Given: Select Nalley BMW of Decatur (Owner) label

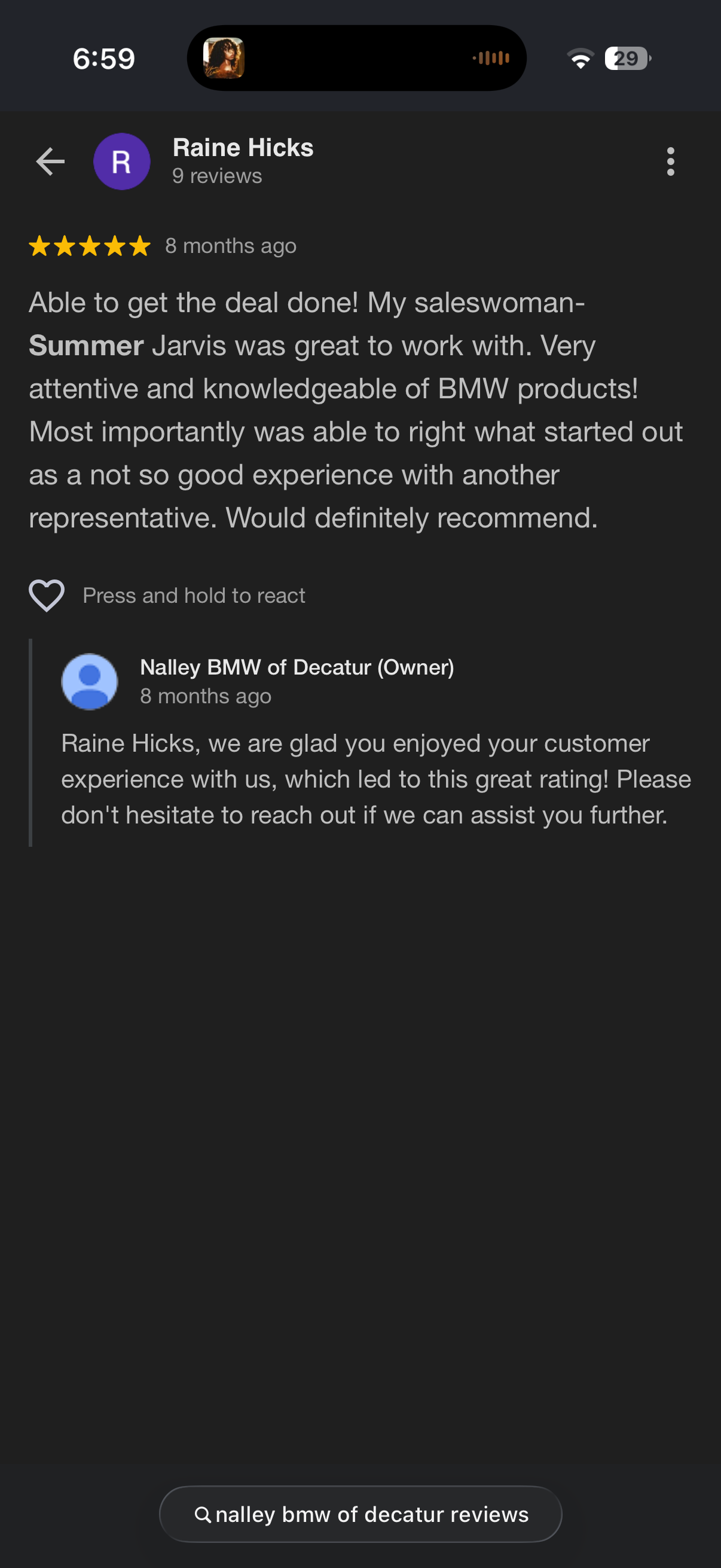Looking at the screenshot, I should click(298, 668).
